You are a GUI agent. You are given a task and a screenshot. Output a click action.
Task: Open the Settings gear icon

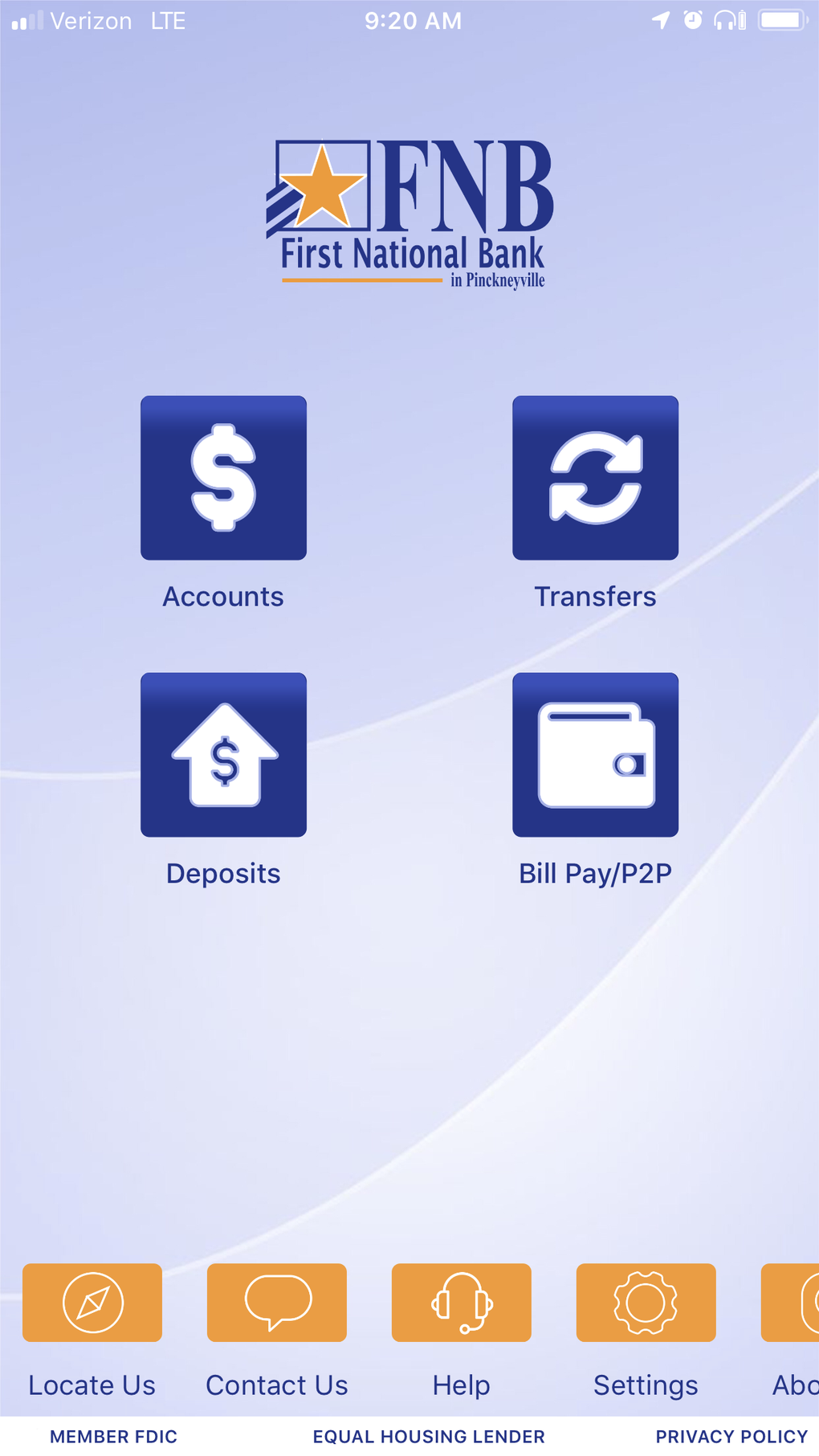tap(646, 1303)
